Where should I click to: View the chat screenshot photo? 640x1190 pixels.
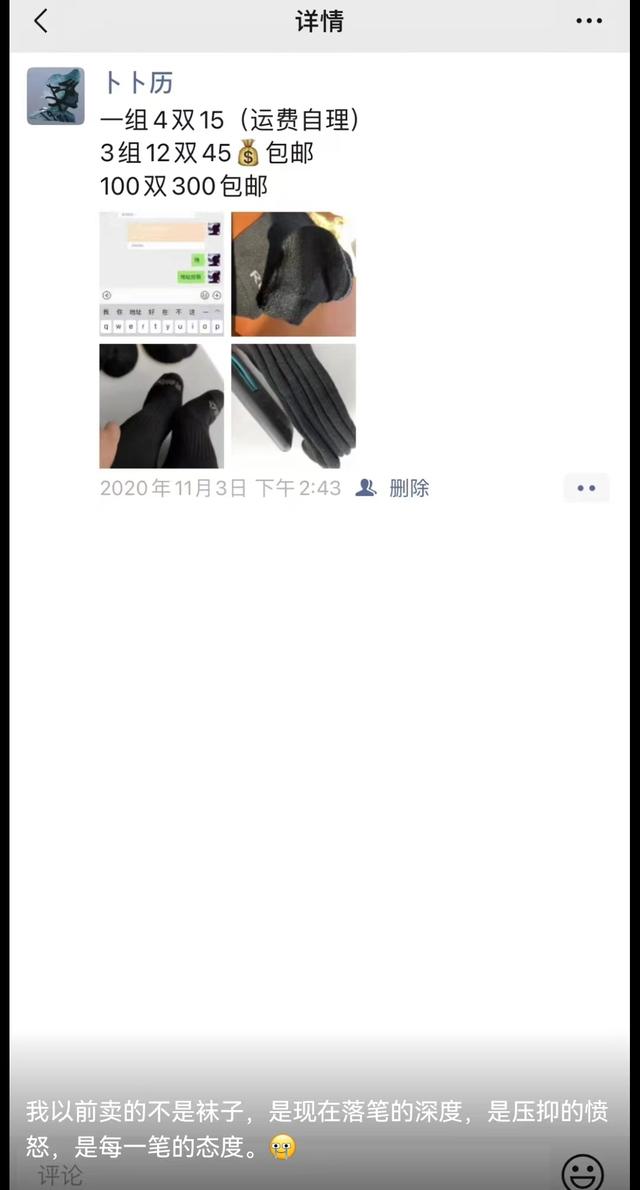point(161,273)
